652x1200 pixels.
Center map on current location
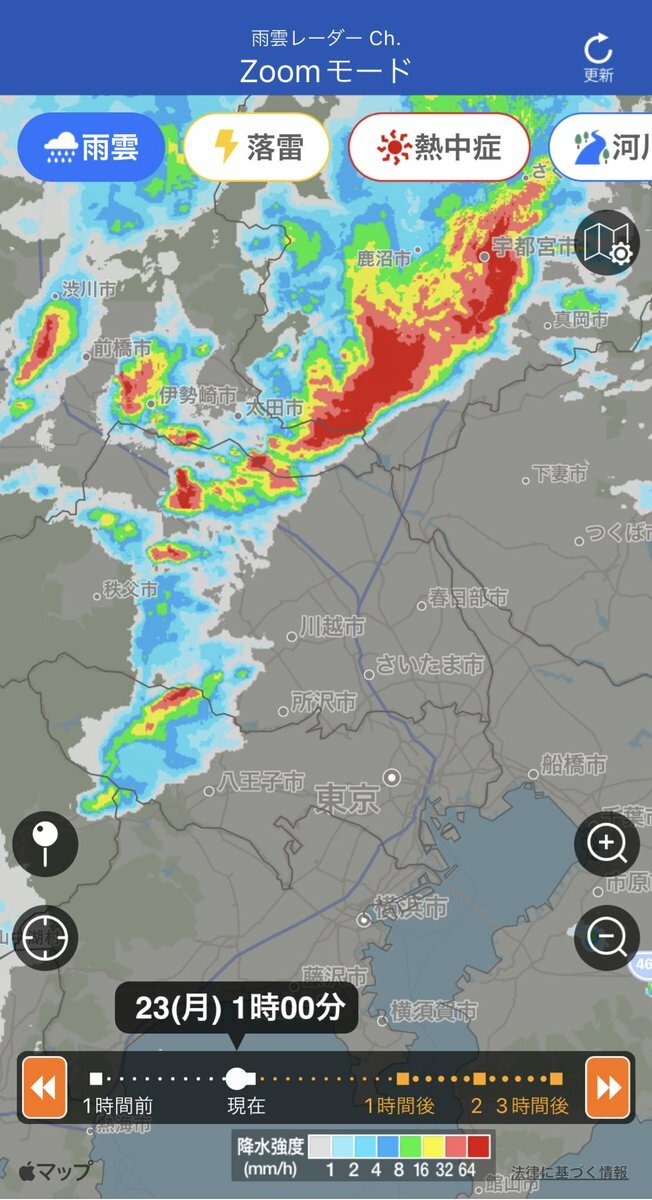[45, 937]
